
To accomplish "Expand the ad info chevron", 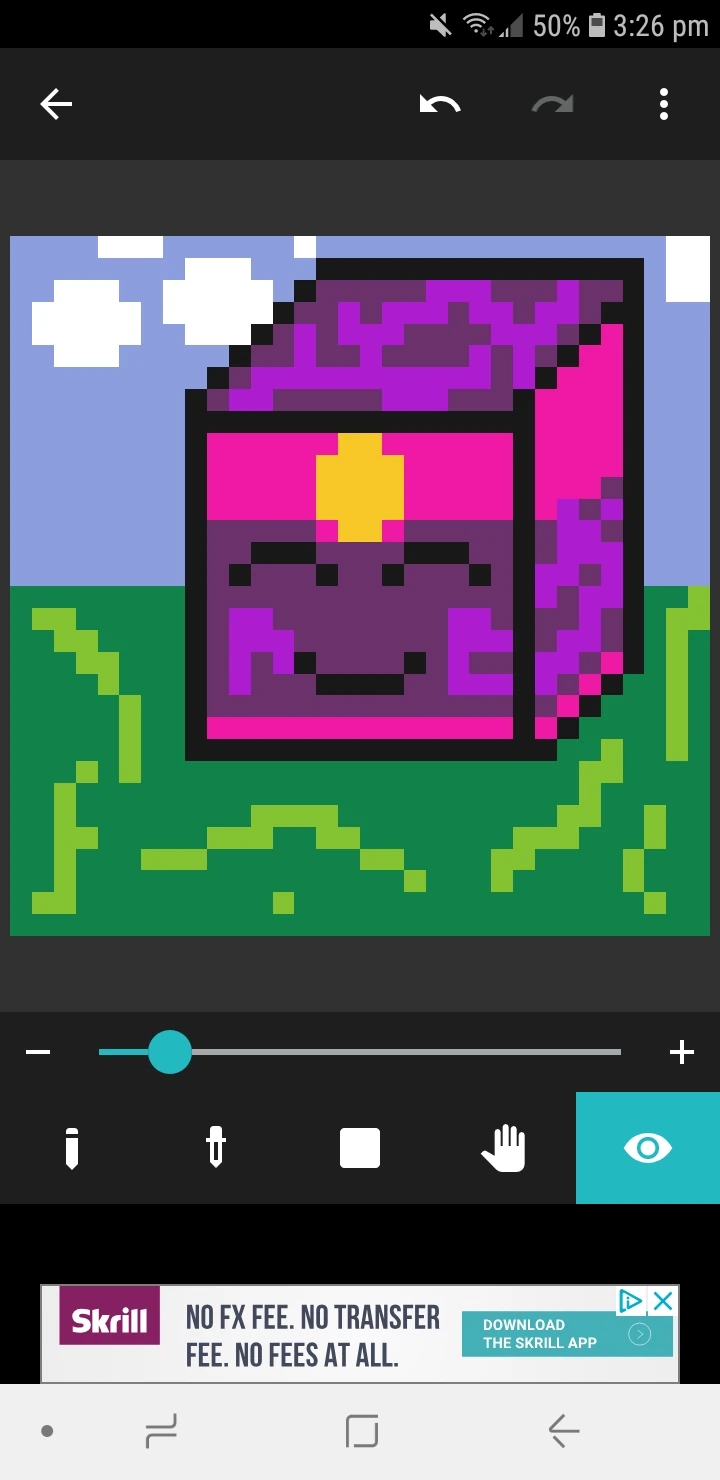I will coord(630,1300).
